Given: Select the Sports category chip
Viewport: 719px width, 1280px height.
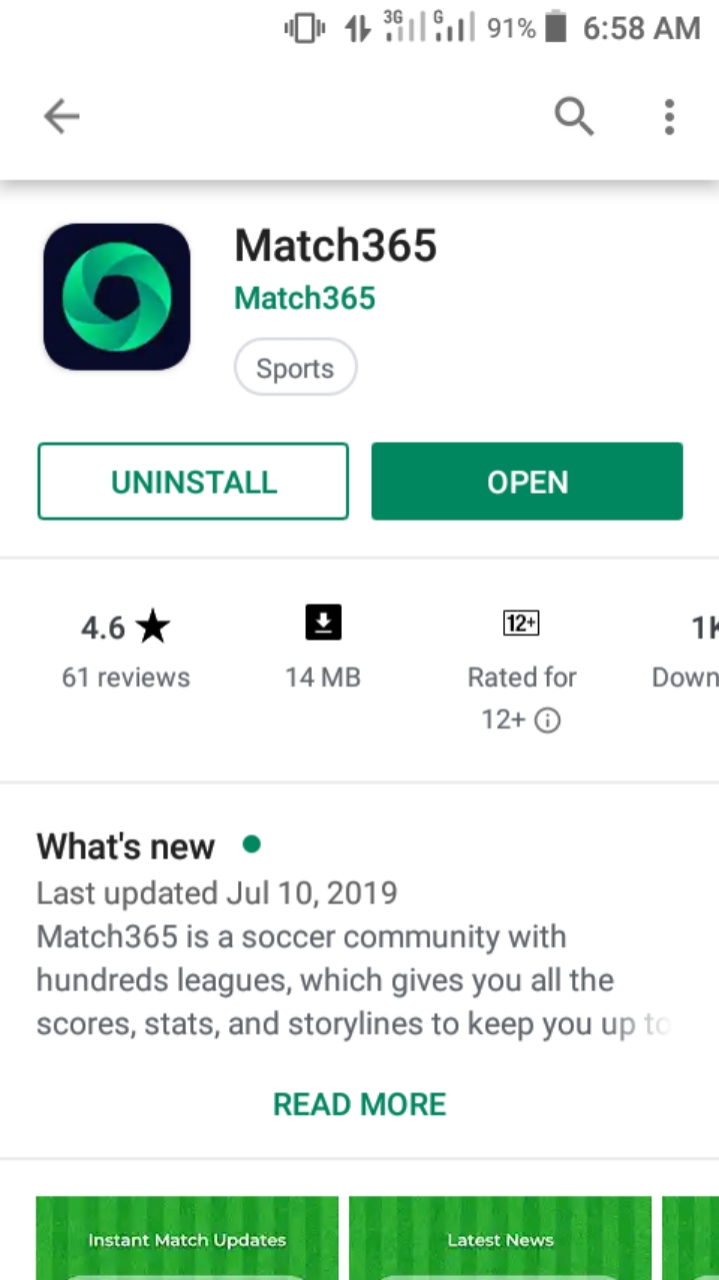Looking at the screenshot, I should tap(295, 368).
